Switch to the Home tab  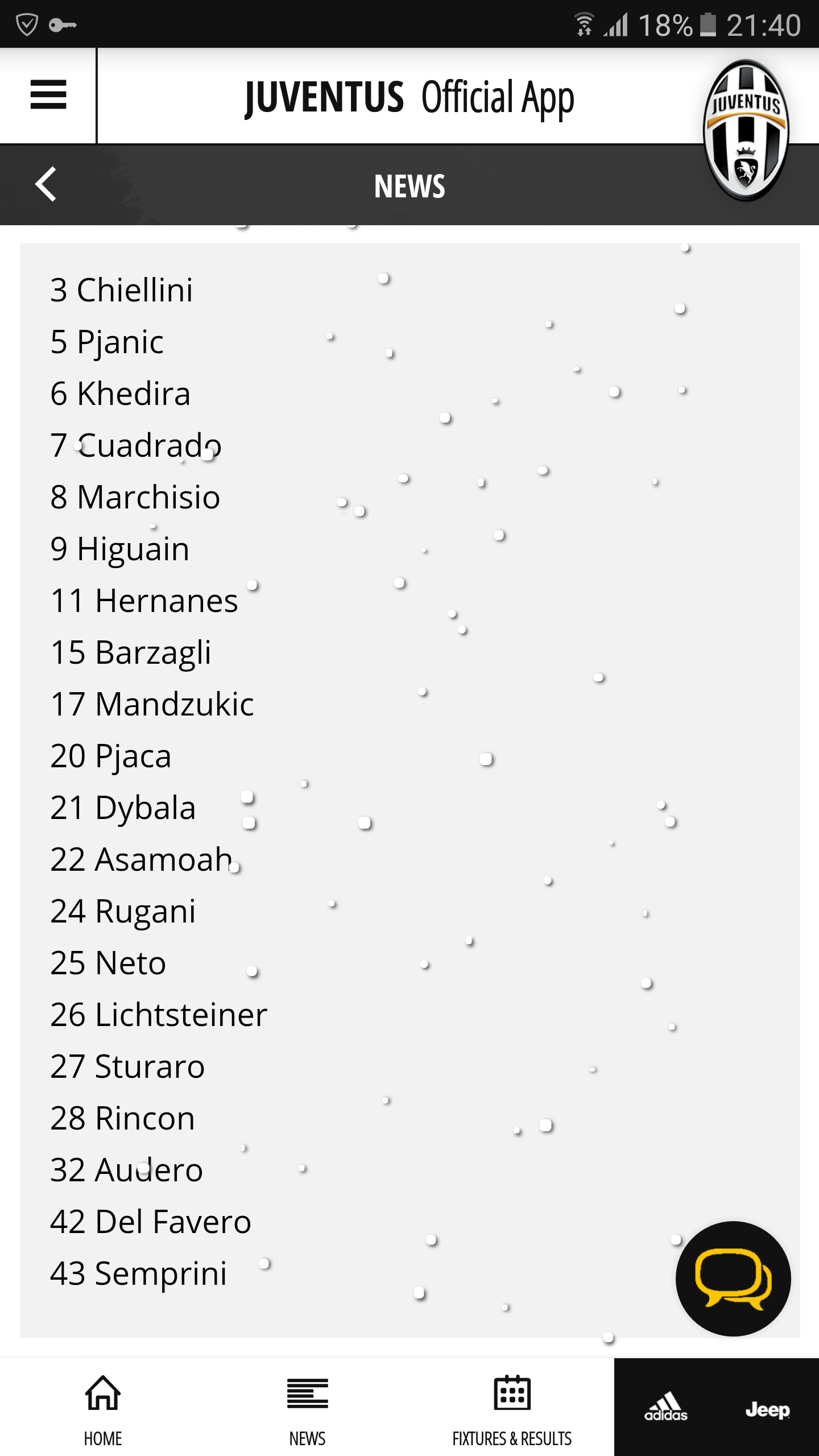(x=103, y=1408)
